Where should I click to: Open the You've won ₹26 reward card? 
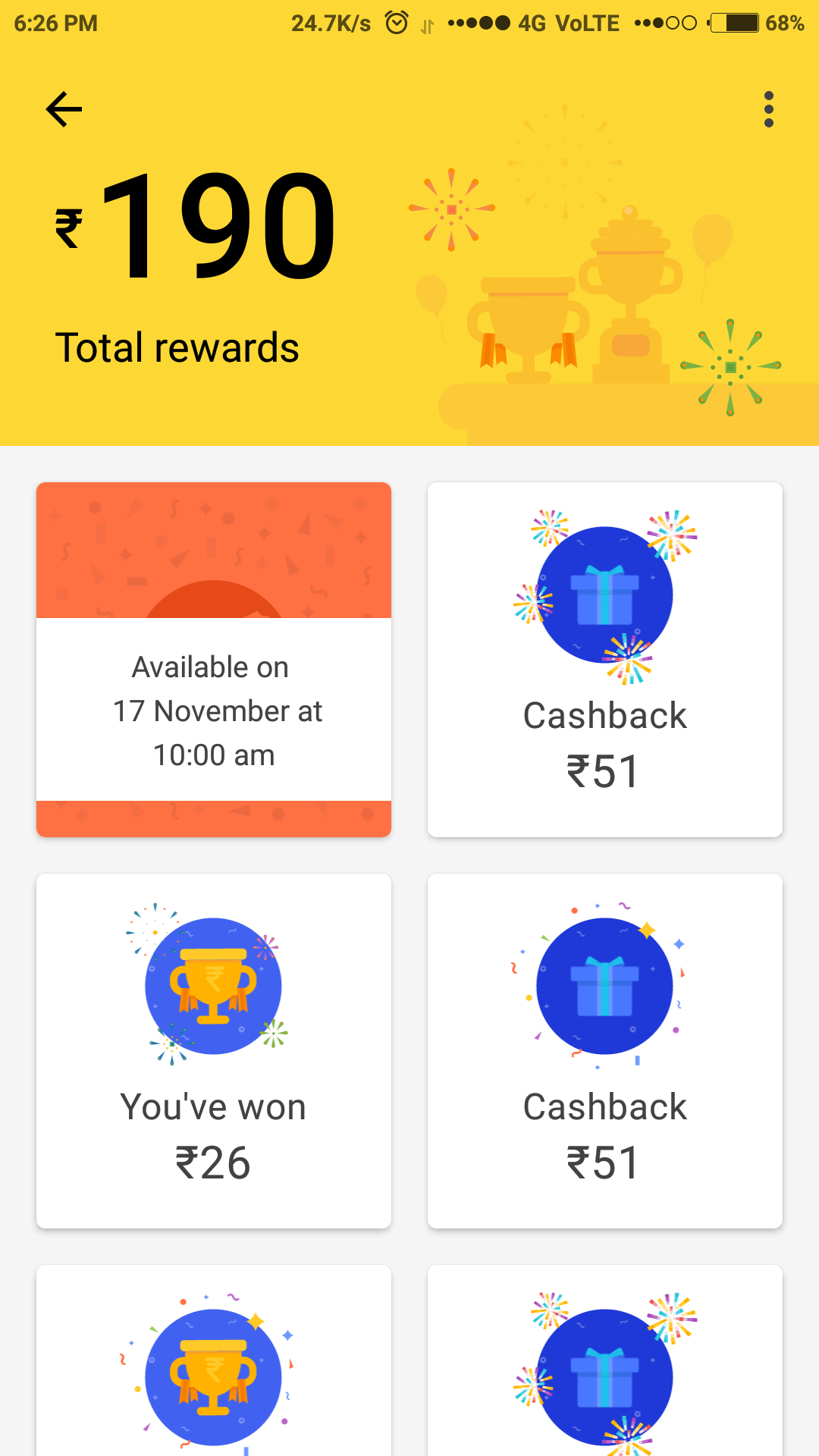pyautogui.click(x=214, y=1051)
